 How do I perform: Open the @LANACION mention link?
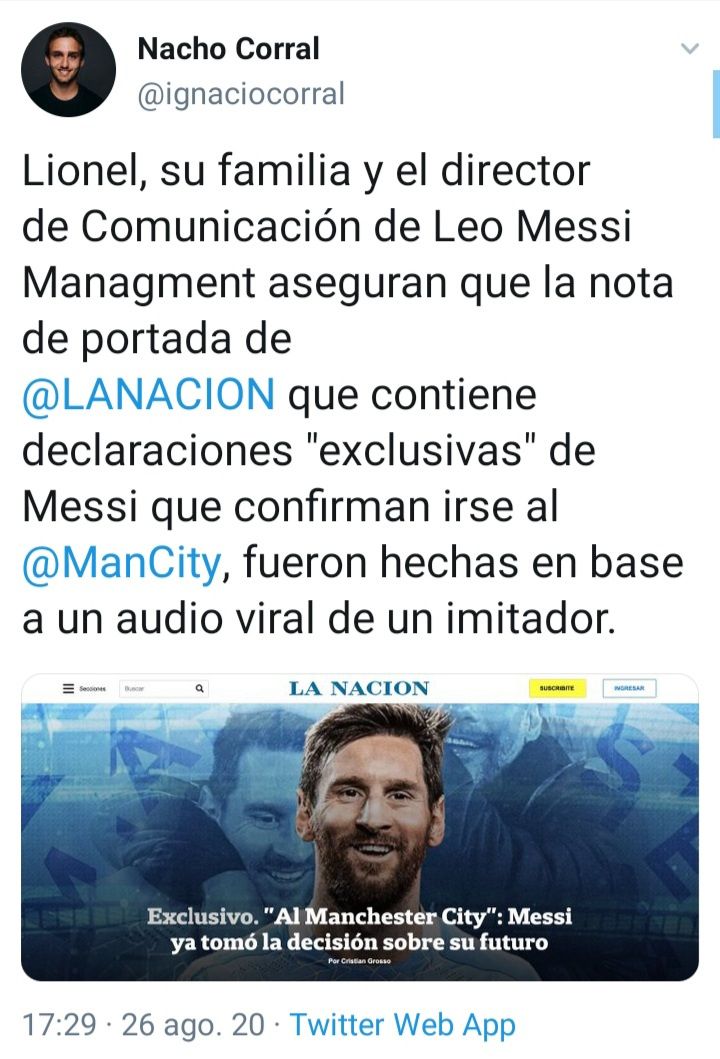pos(148,396)
